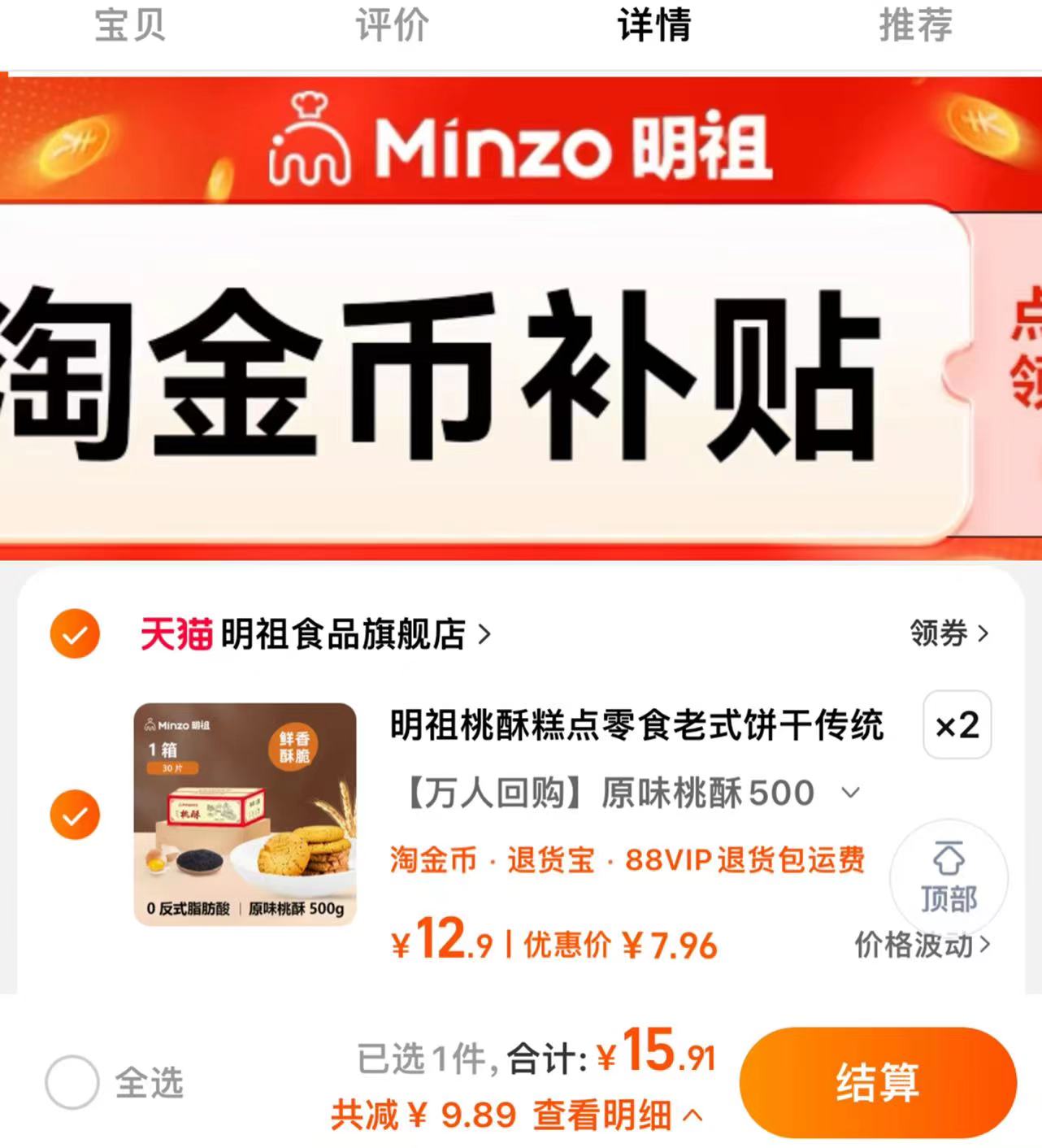
Task: Switch to the 宝贝 tab
Action: point(130,24)
